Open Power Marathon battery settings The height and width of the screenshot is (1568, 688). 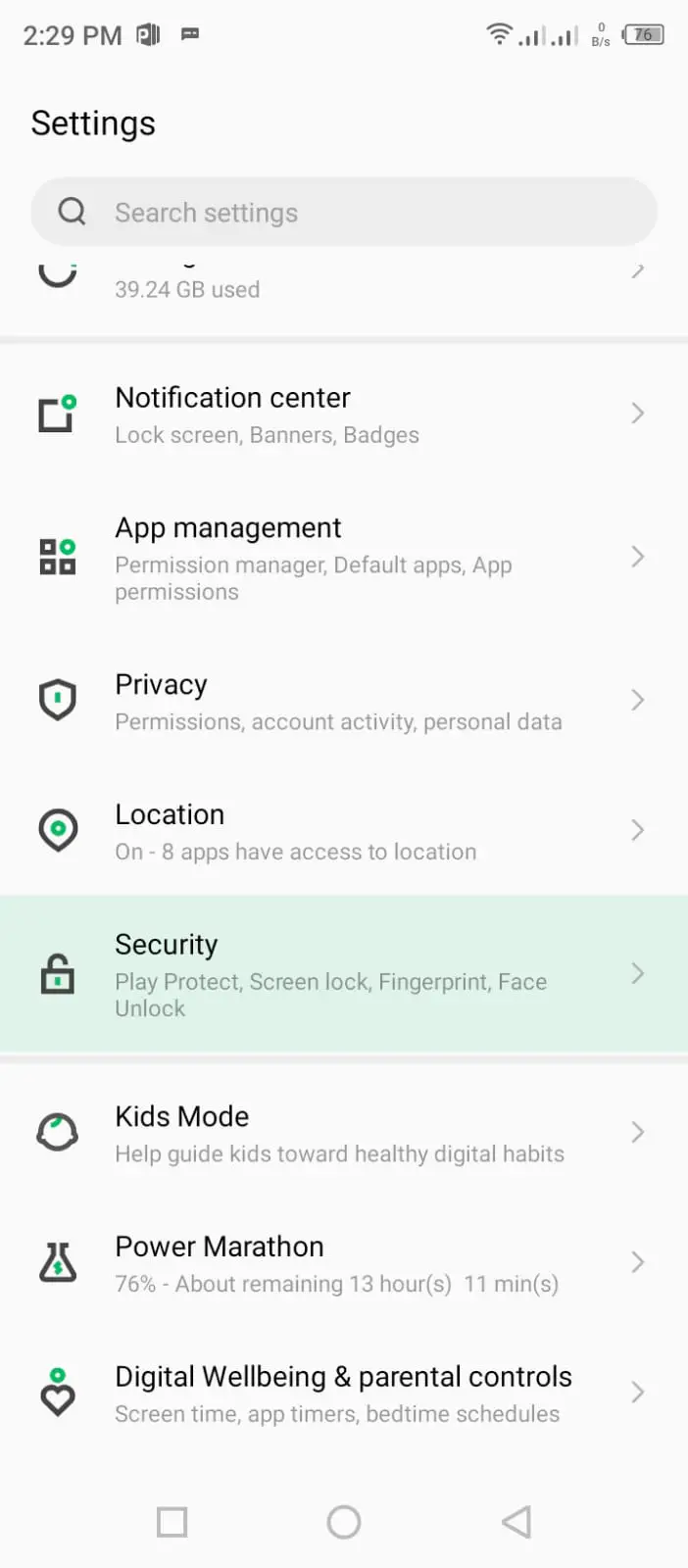pyautogui.click(x=344, y=1263)
